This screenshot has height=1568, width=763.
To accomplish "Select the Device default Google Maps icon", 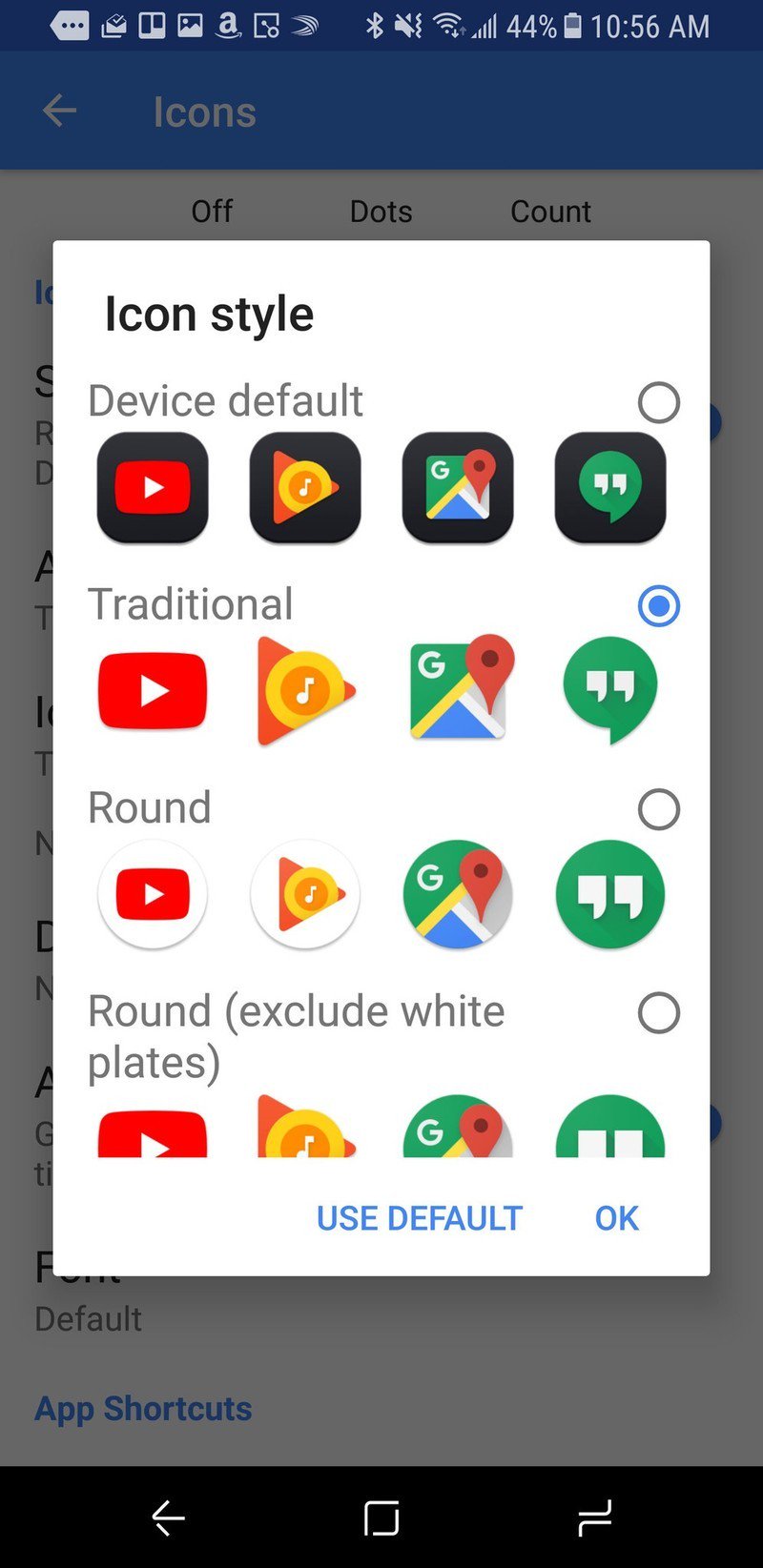I will tap(458, 488).
